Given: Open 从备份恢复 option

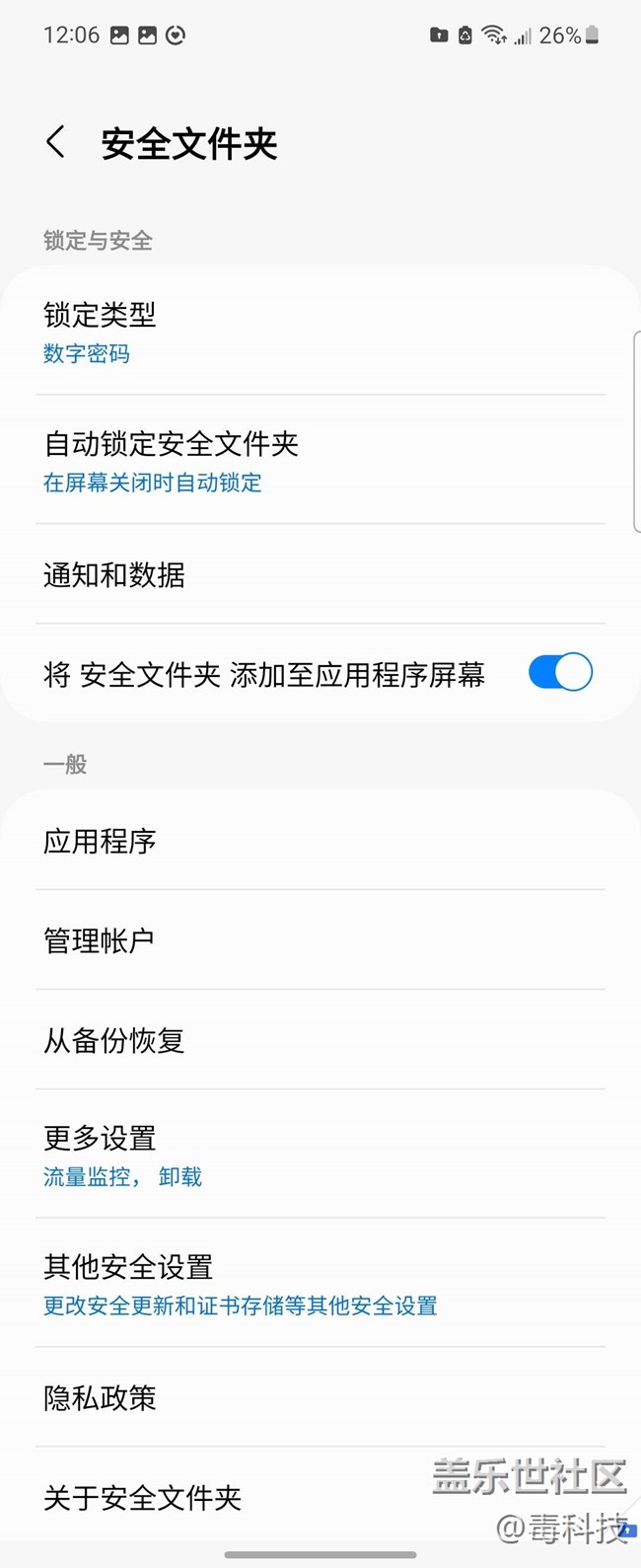Looking at the screenshot, I should pyautogui.click(x=320, y=1040).
